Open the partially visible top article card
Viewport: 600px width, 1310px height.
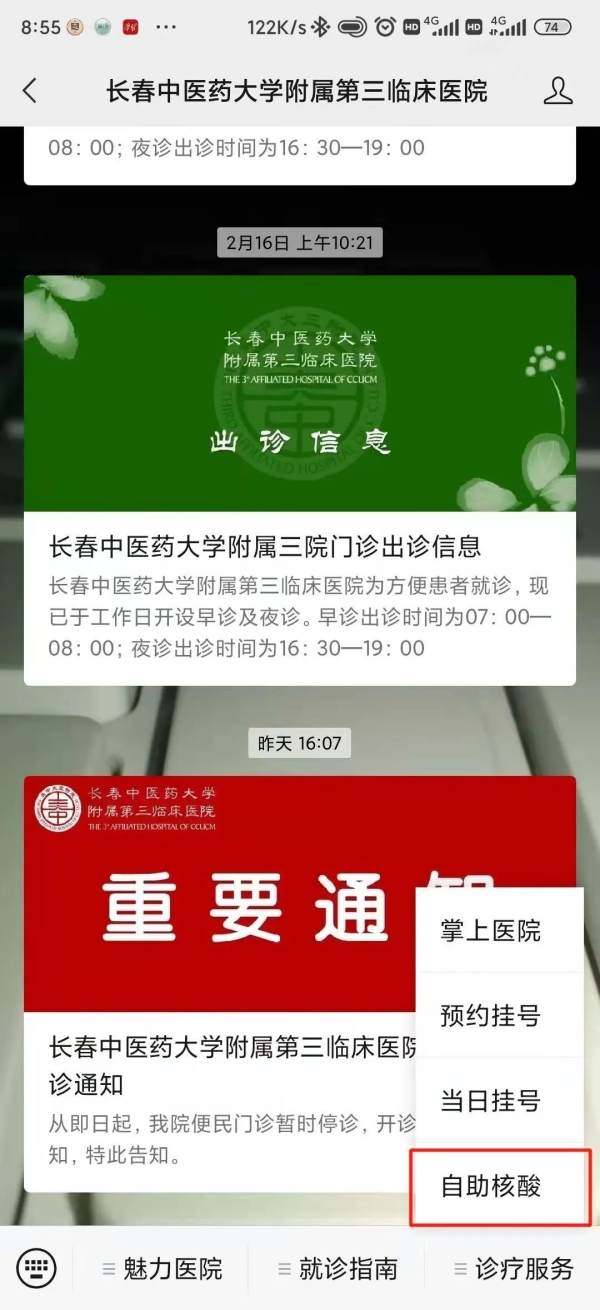[x=300, y=155]
